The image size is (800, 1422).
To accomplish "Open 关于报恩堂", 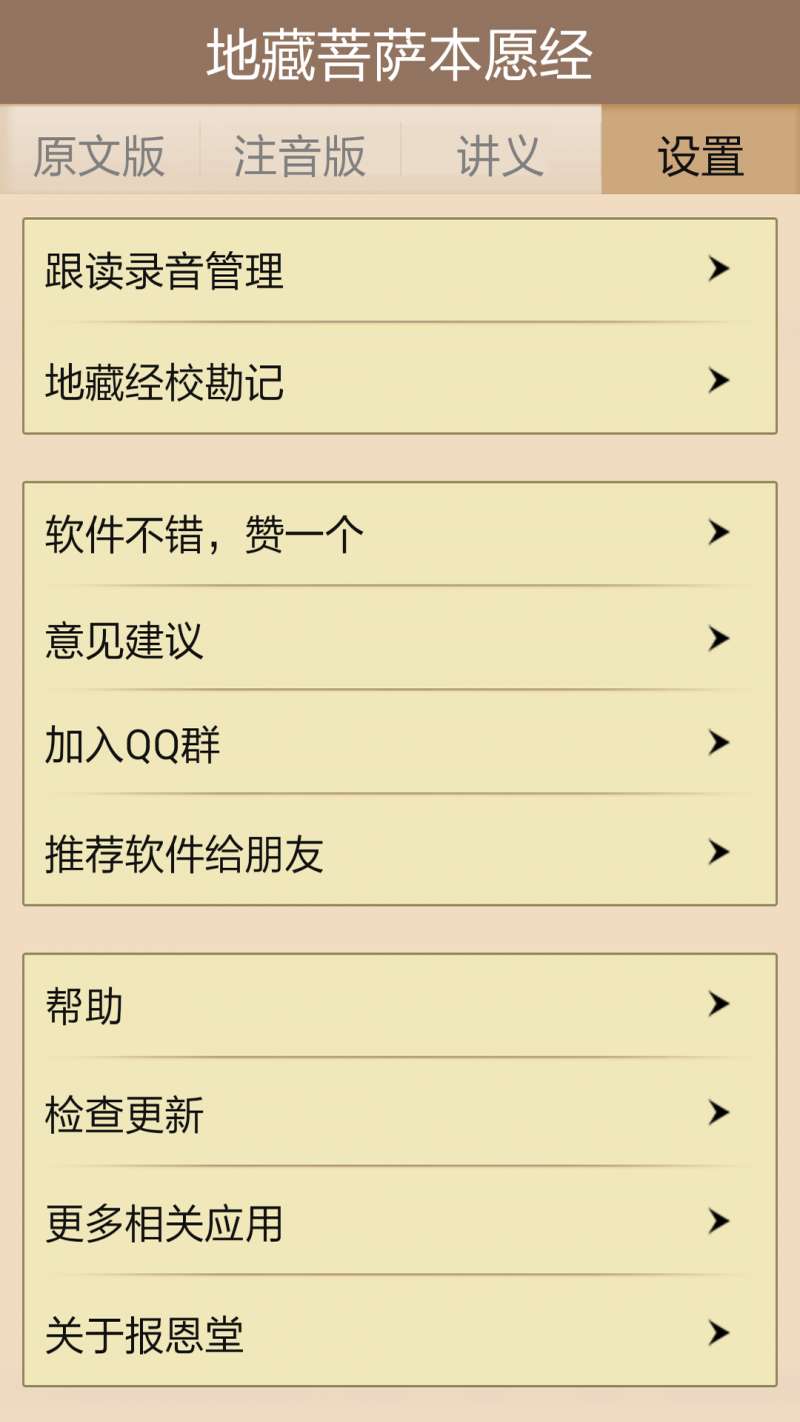I will tap(400, 1334).
